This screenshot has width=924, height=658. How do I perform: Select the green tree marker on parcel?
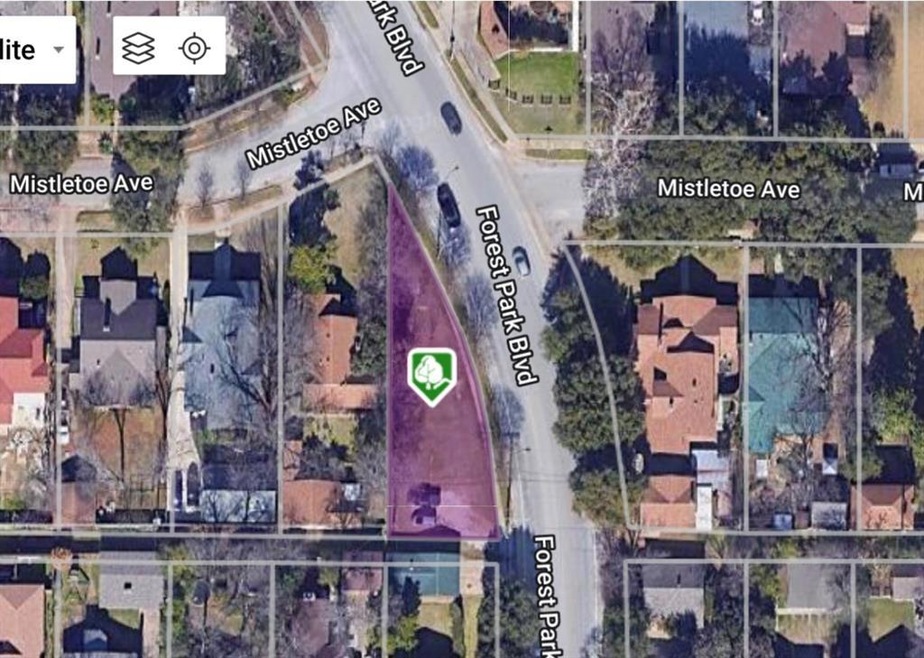(x=432, y=375)
